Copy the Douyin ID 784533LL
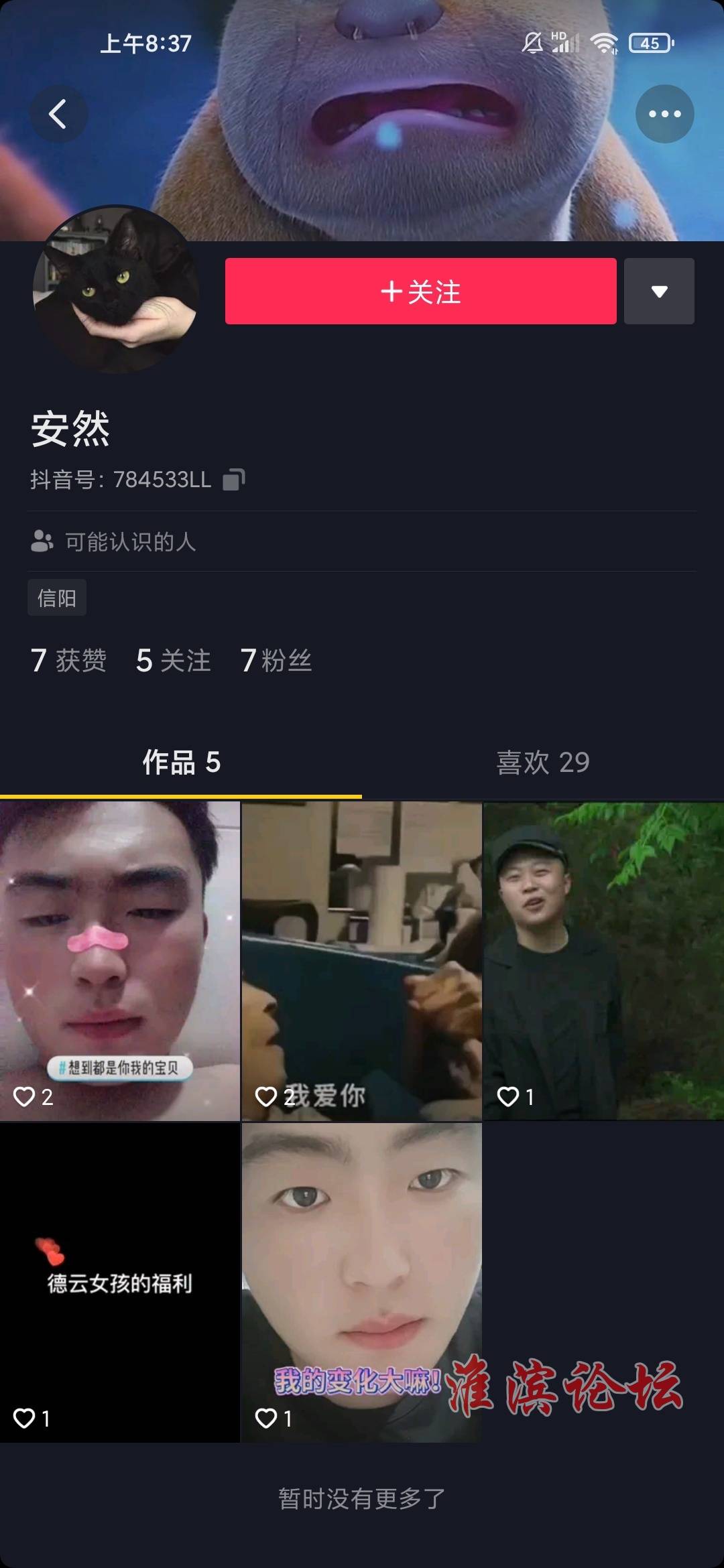 [x=233, y=480]
